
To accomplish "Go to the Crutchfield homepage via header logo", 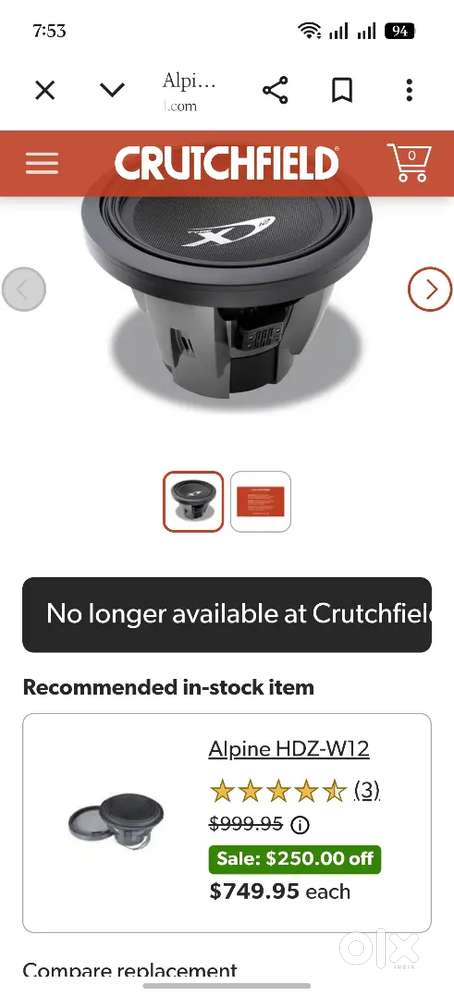I will click(227, 164).
